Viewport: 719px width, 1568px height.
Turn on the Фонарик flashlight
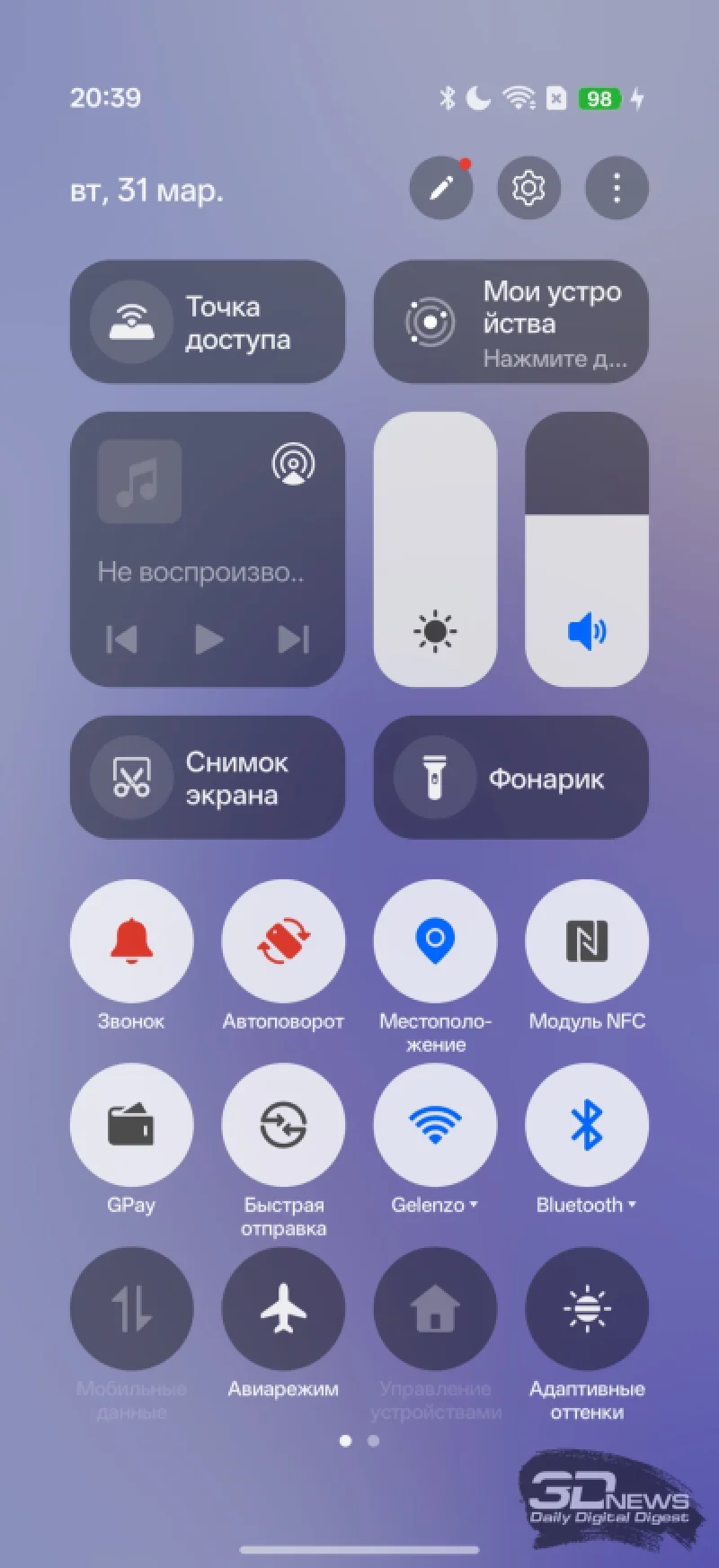(x=510, y=778)
